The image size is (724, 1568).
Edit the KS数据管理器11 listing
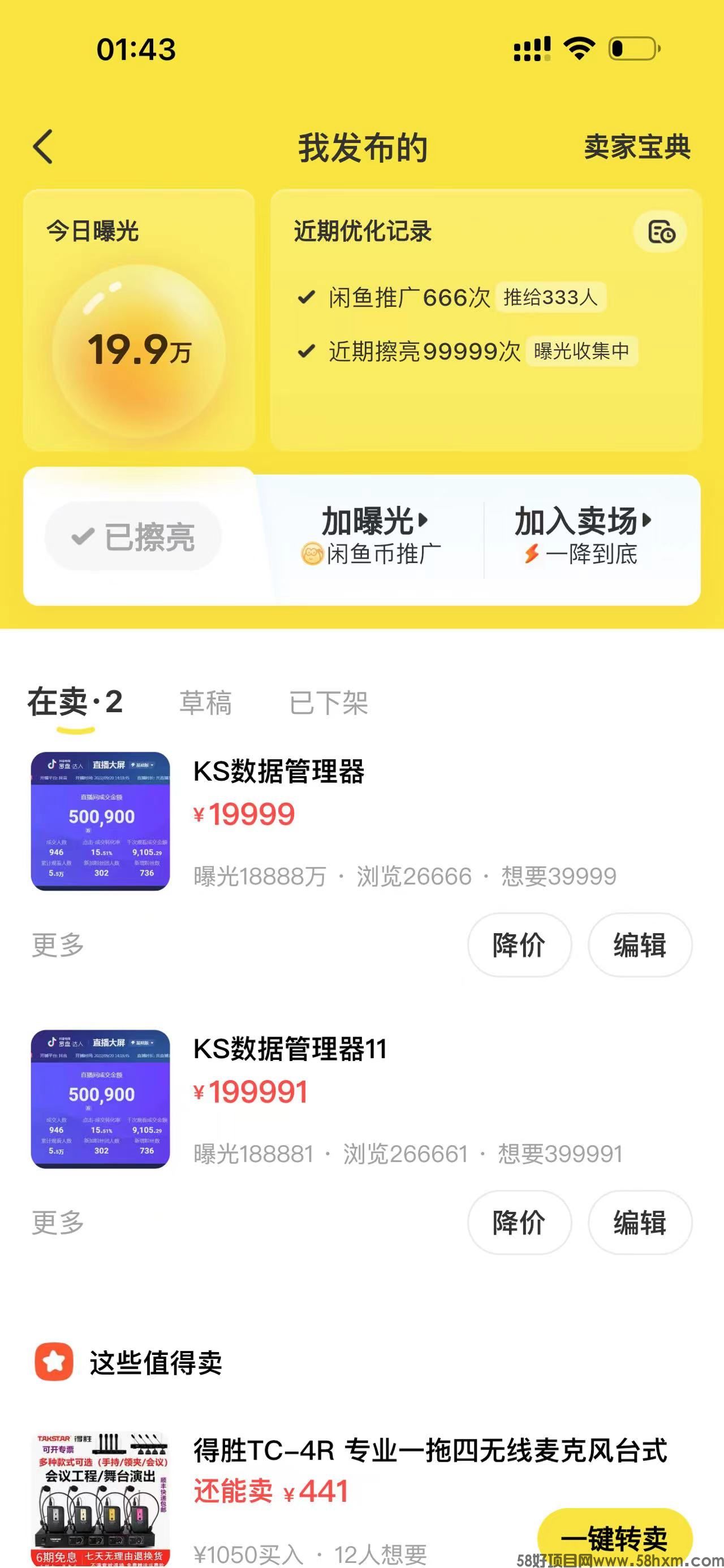(639, 1222)
